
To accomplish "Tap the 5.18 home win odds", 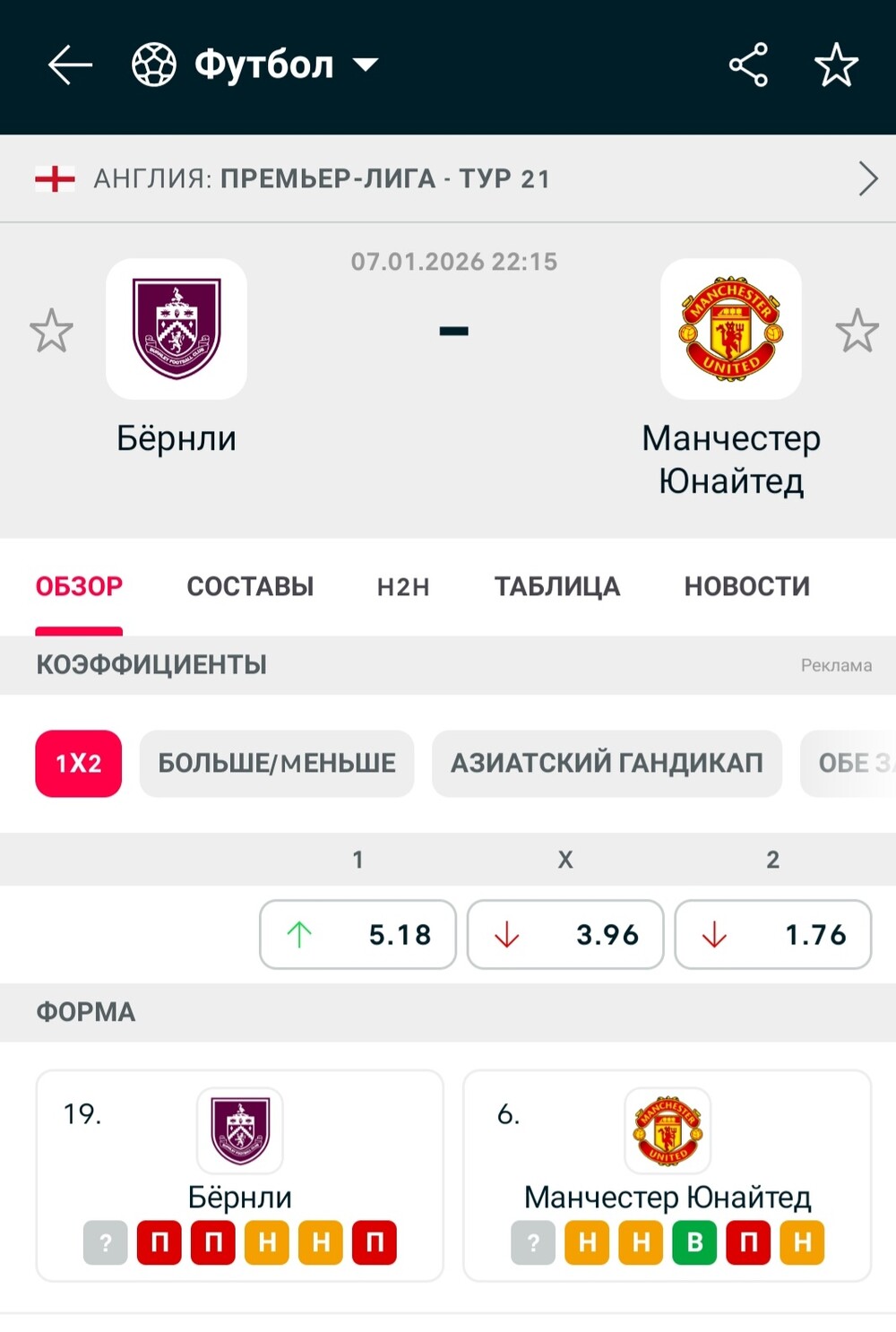I will [x=358, y=935].
